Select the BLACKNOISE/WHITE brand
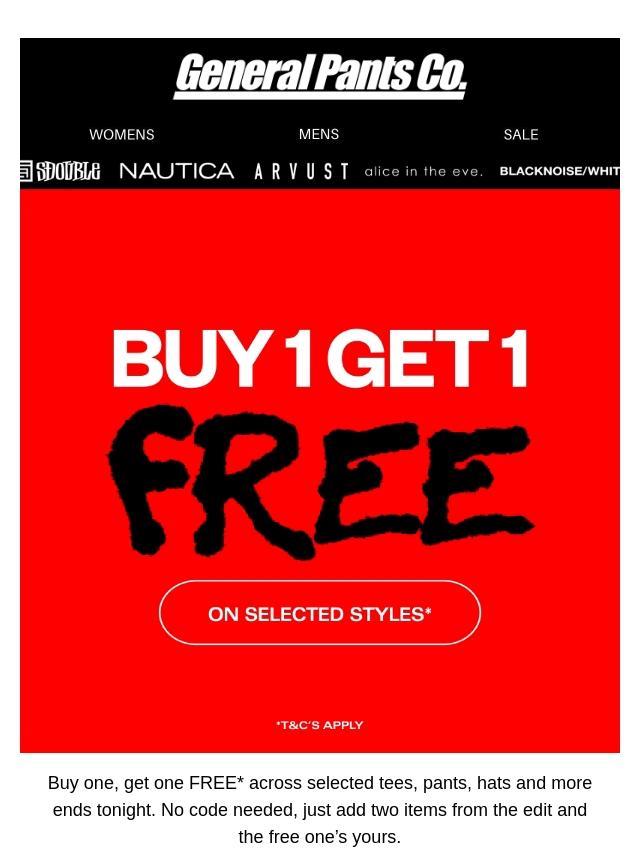Viewport: 640px width, 854px height. [x=559, y=171]
